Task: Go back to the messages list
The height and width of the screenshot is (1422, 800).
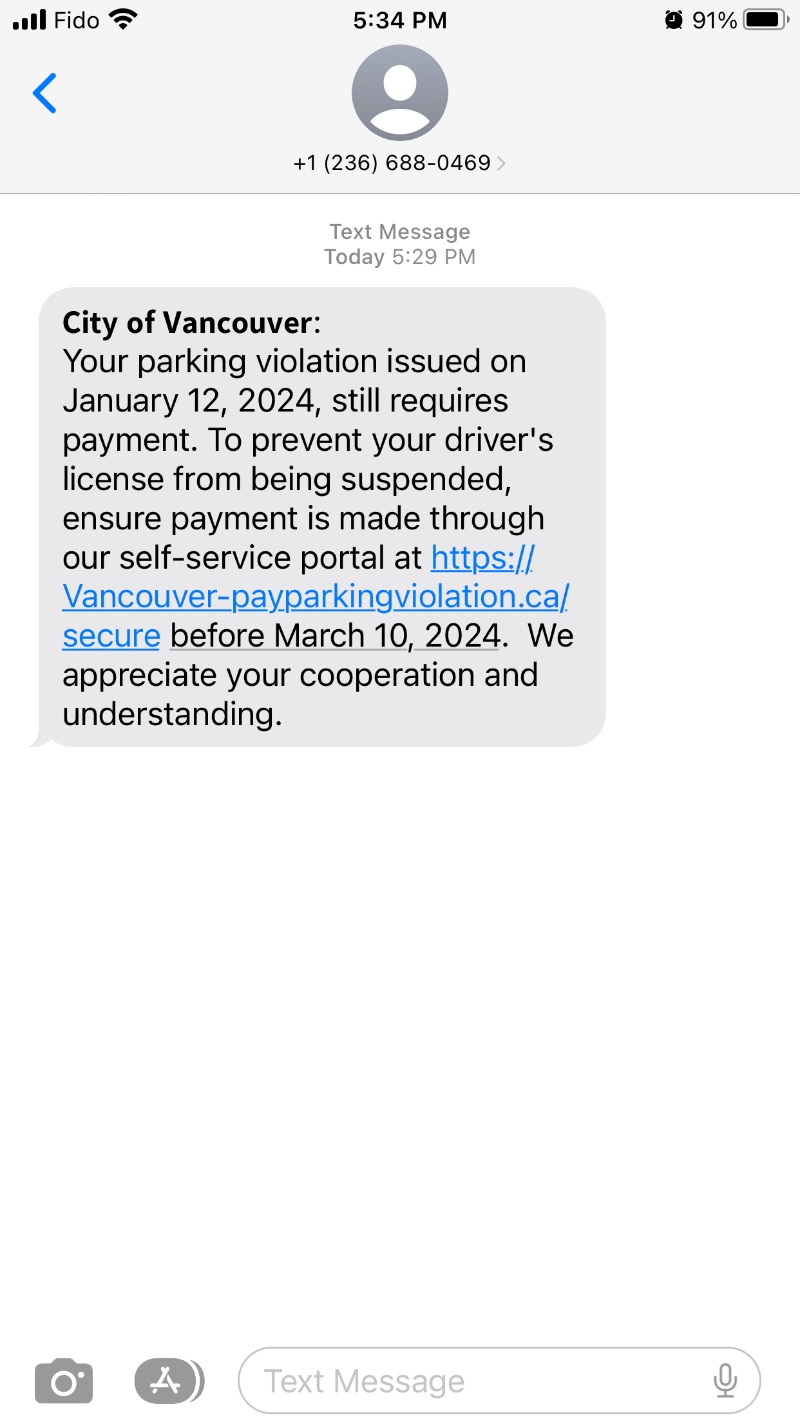Action: [x=45, y=93]
